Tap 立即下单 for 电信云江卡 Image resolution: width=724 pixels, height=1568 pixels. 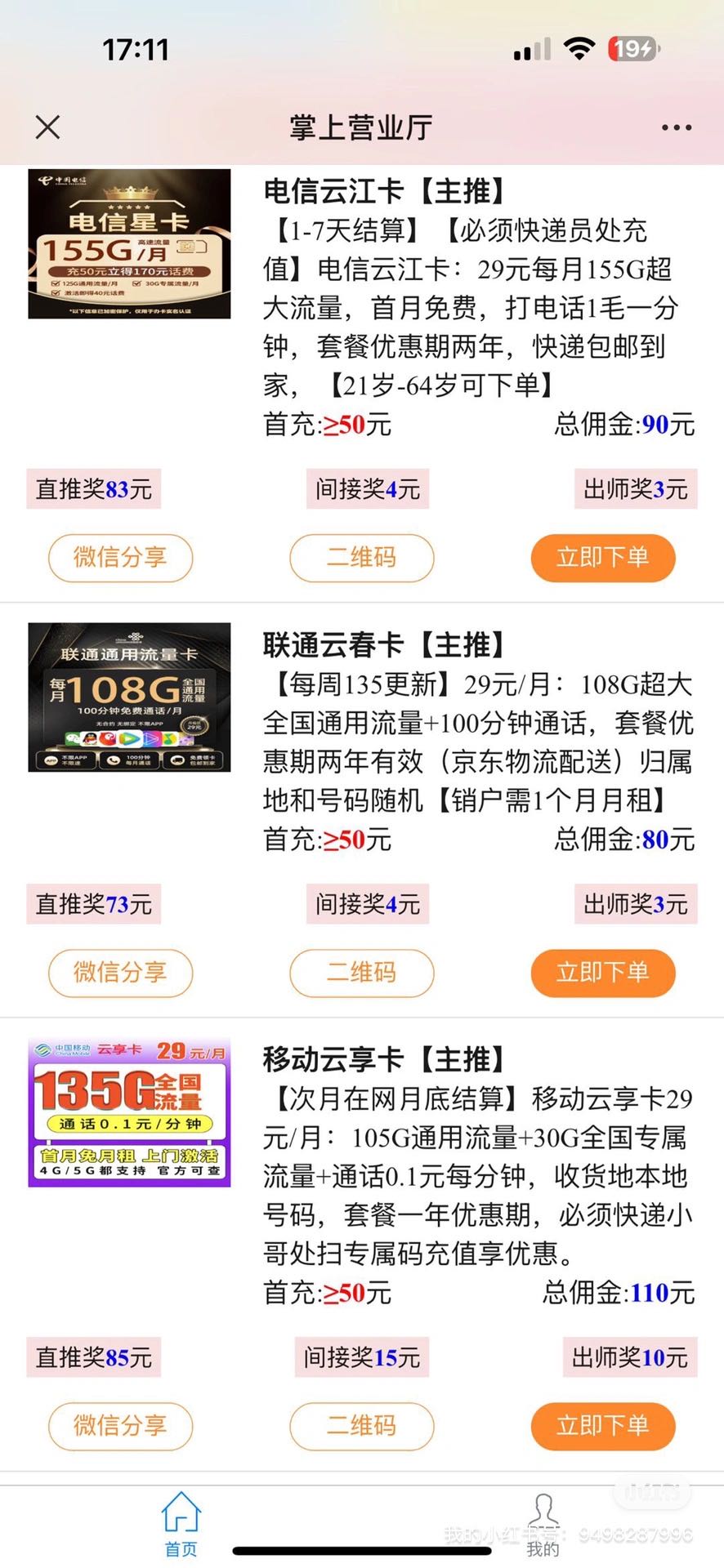tap(603, 558)
